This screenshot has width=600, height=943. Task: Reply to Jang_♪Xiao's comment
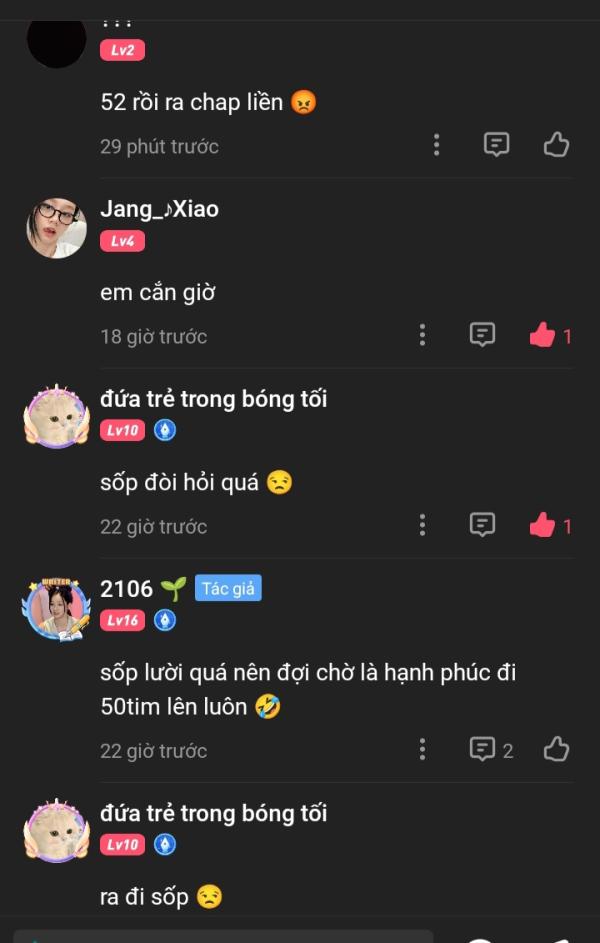(483, 335)
